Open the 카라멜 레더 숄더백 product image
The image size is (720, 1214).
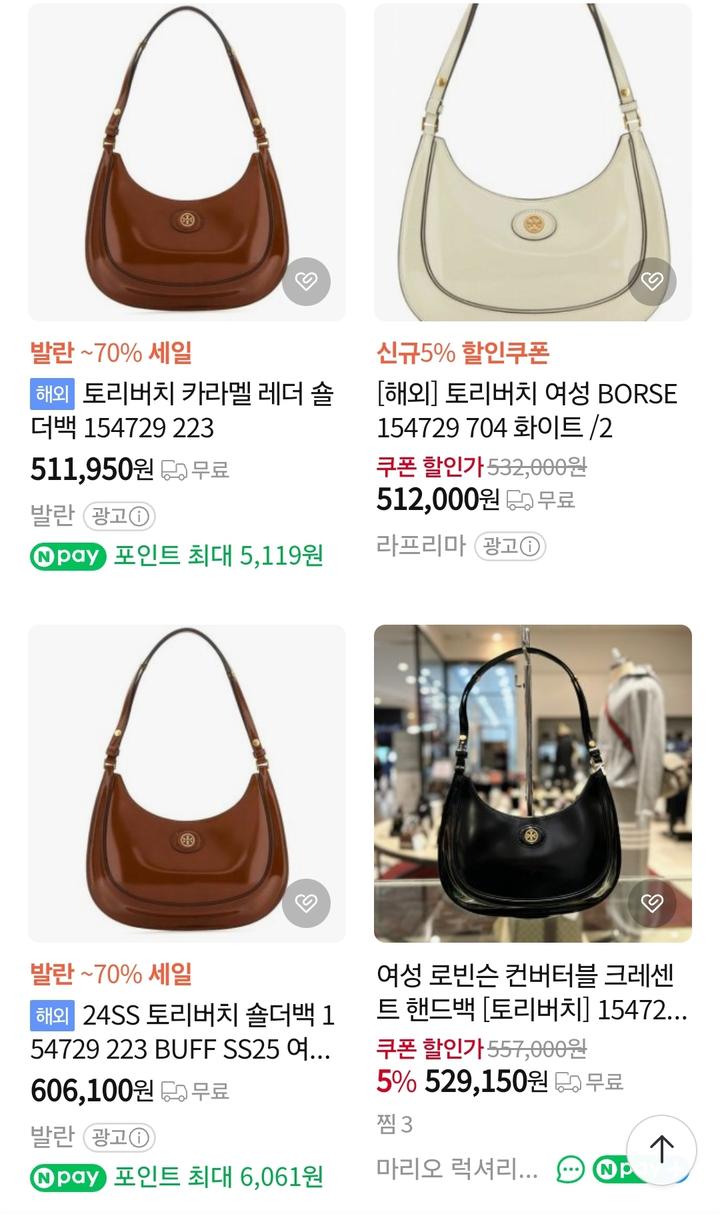pyautogui.click(x=186, y=160)
